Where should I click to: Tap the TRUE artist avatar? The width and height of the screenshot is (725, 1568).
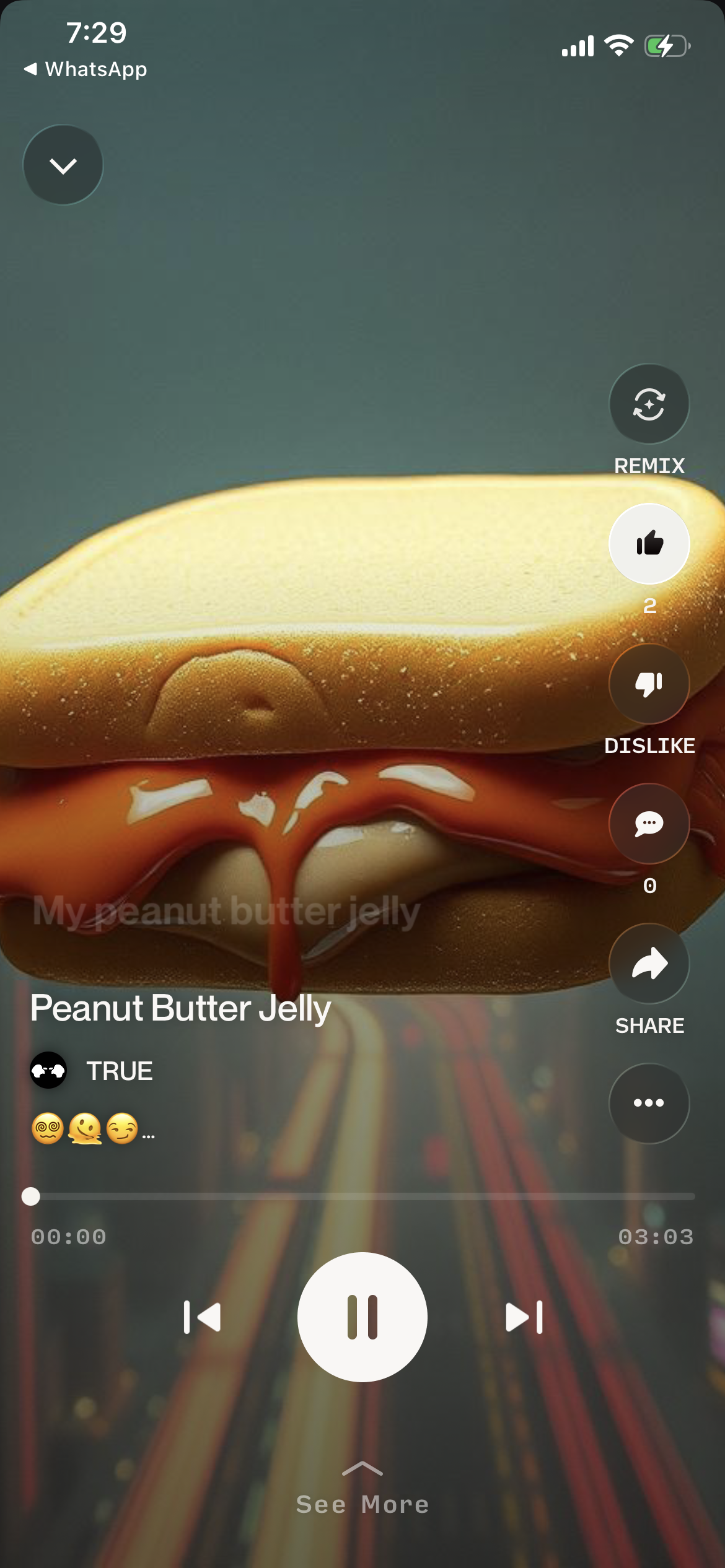tap(50, 1069)
